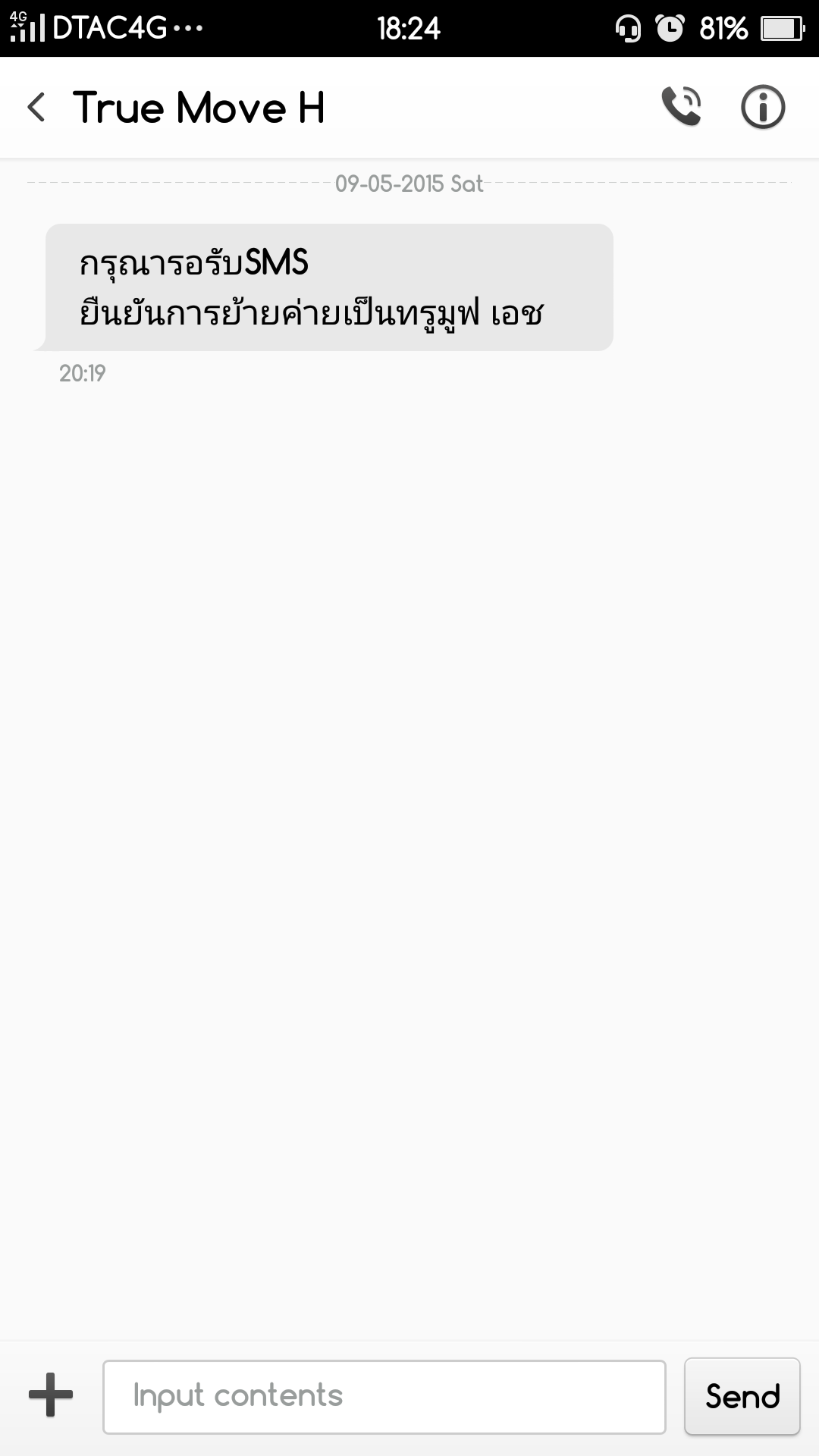Call True Move H via the phone icon

(x=681, y=106)
